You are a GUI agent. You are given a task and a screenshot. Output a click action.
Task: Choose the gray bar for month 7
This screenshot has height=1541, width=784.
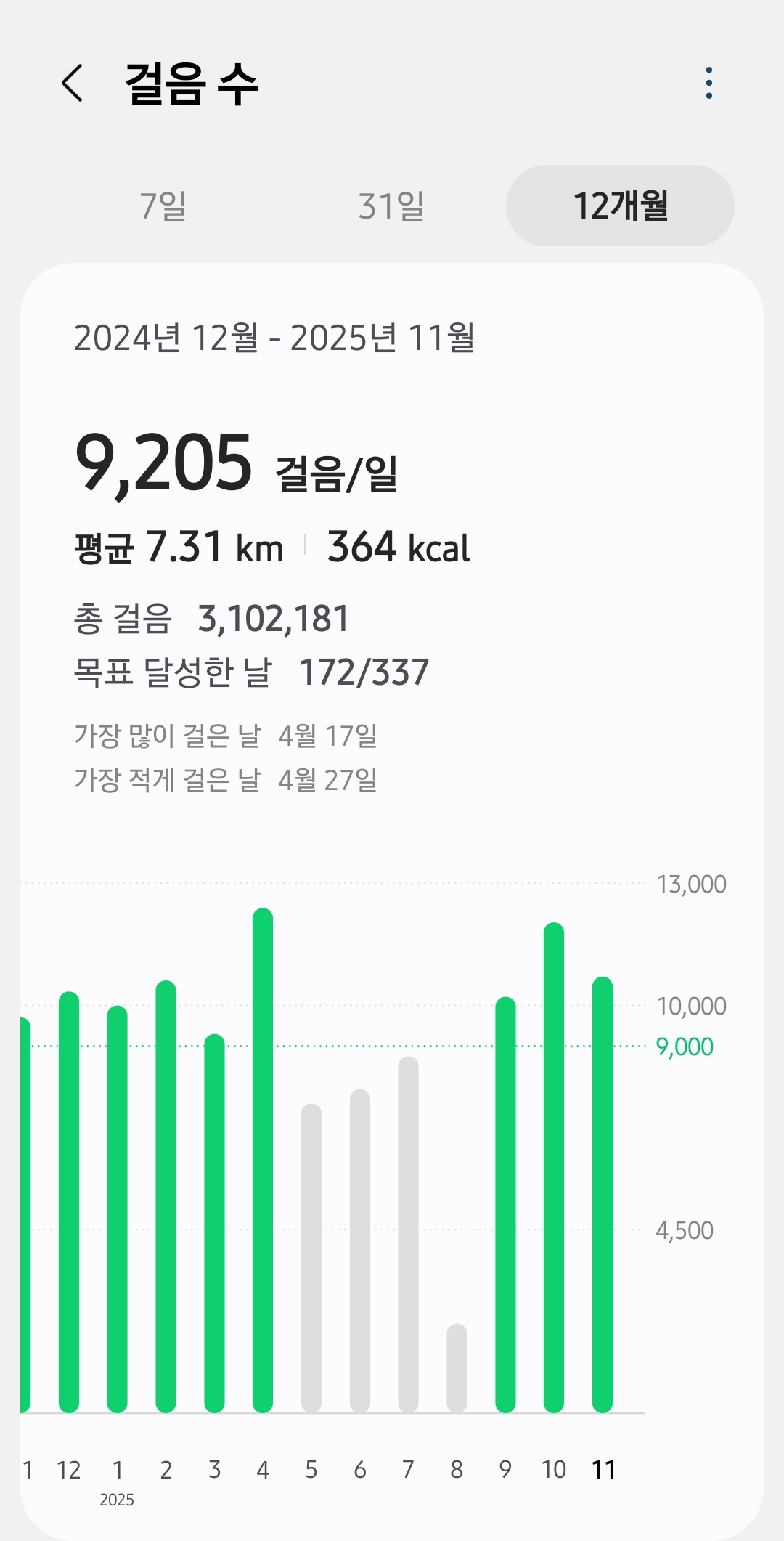pos(409,1235)
